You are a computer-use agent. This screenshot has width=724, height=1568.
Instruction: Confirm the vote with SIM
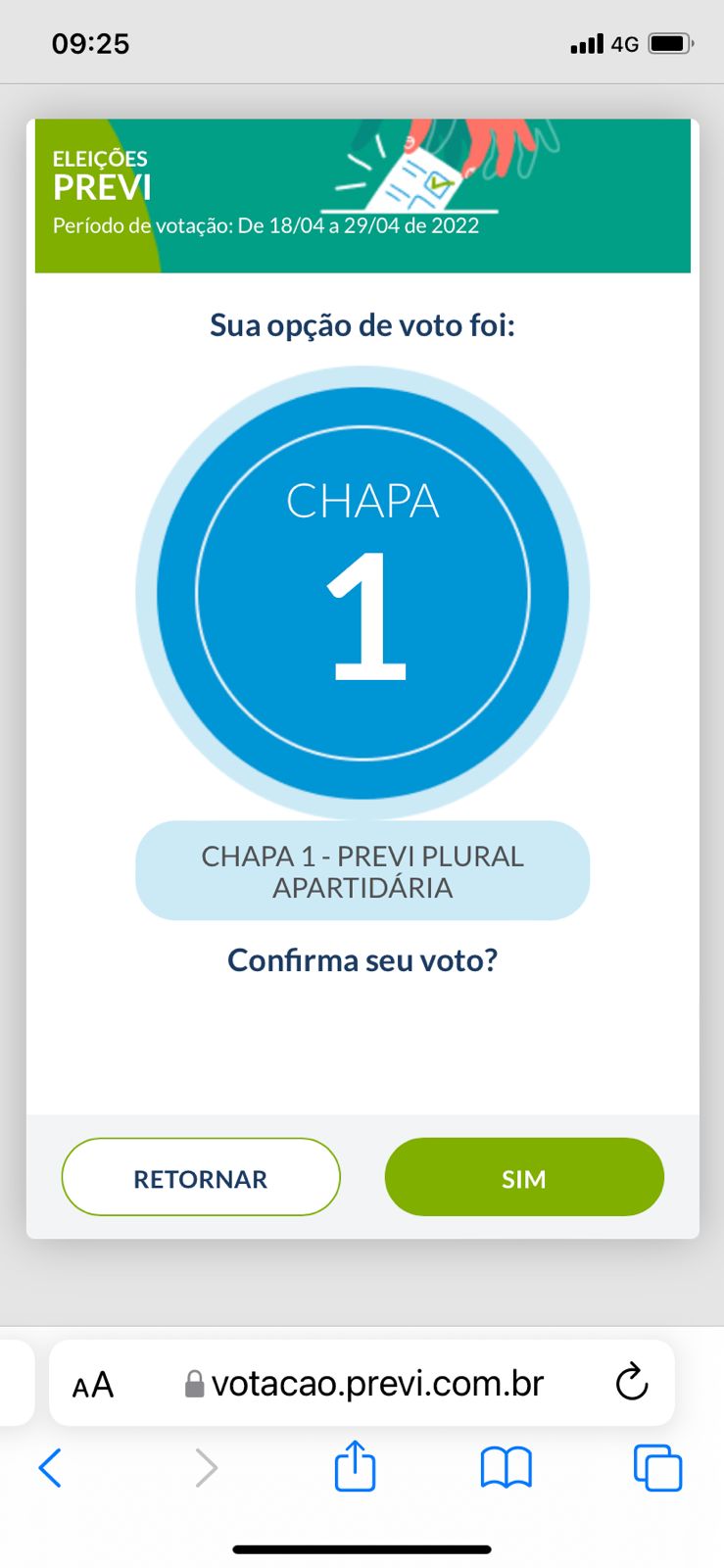coord(524,1177)
